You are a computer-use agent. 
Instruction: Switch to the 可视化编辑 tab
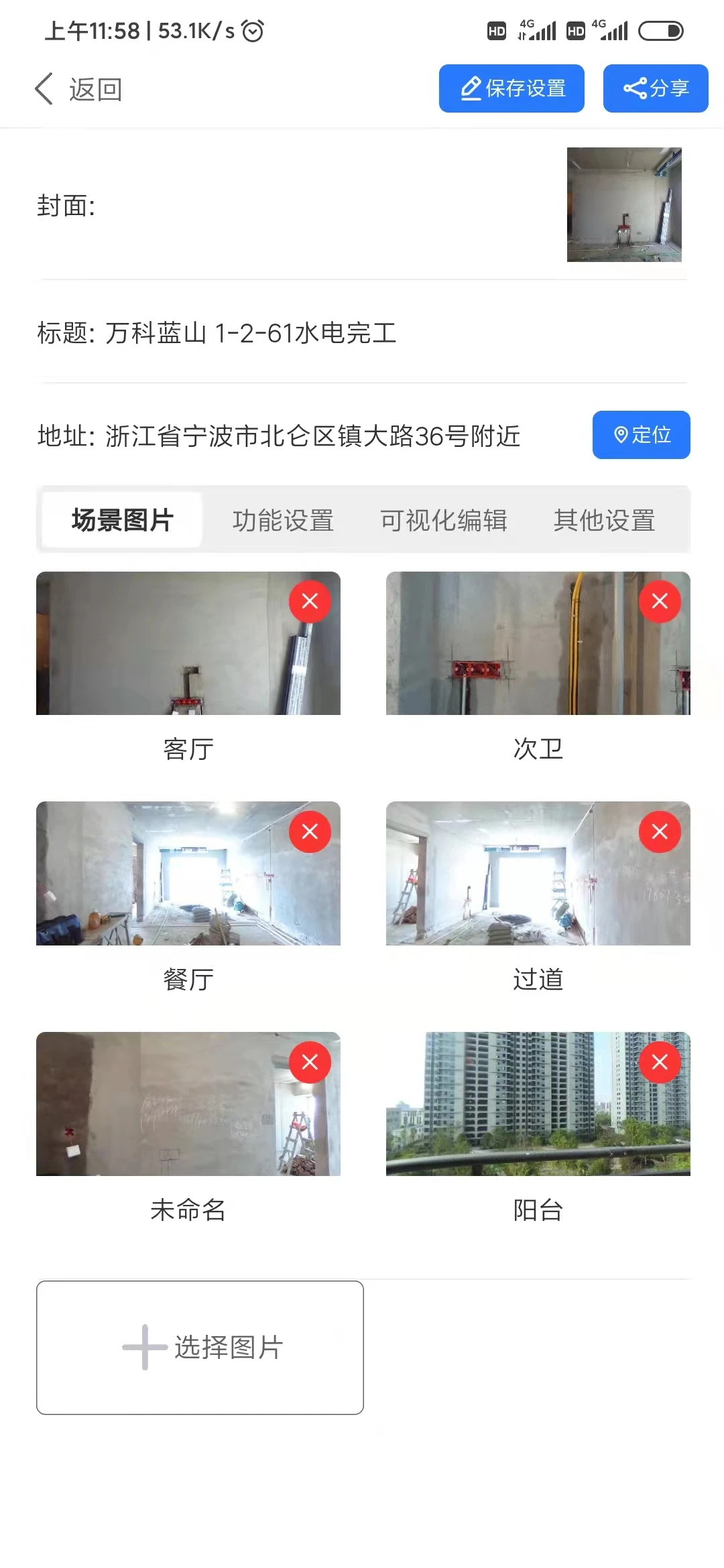click(x=443, y=520)
